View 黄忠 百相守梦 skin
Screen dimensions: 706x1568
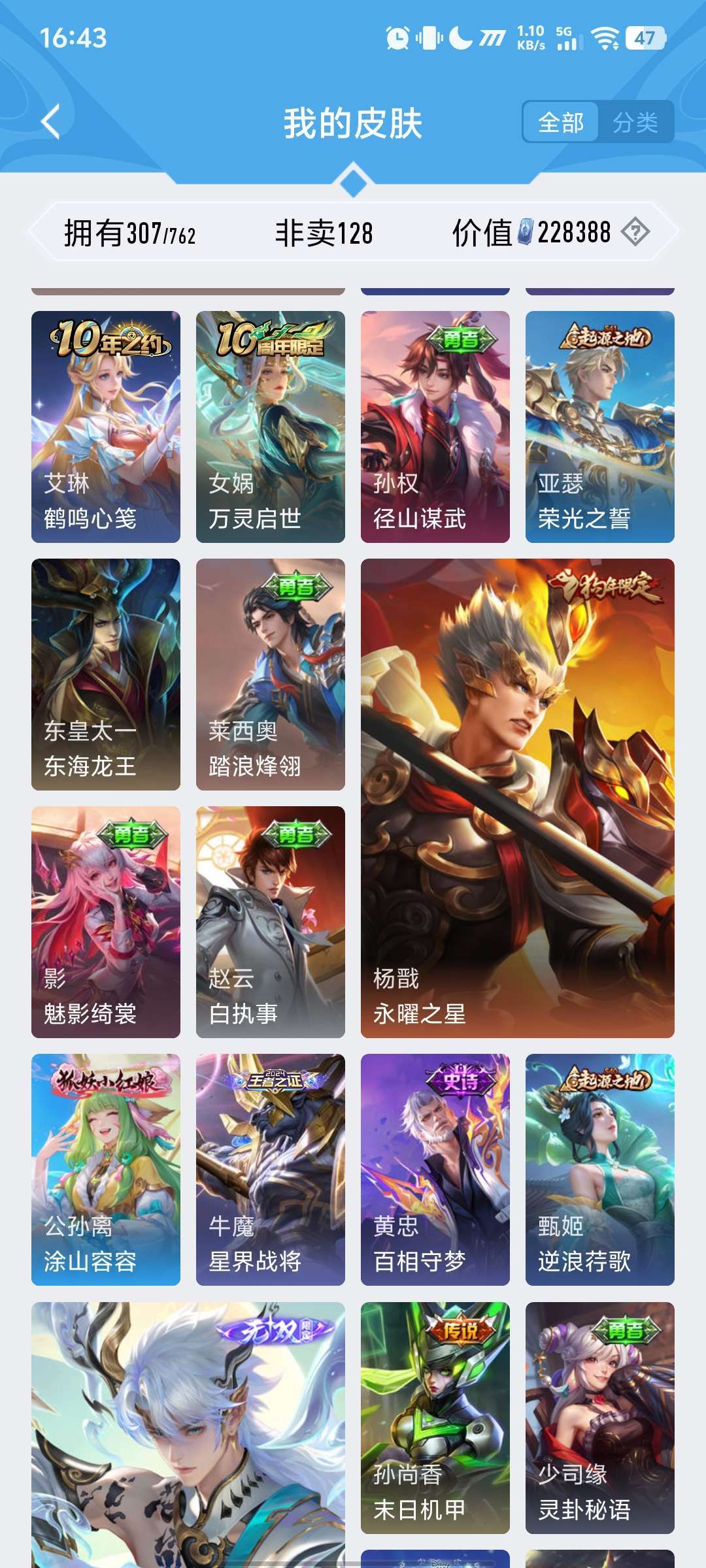435,1169
